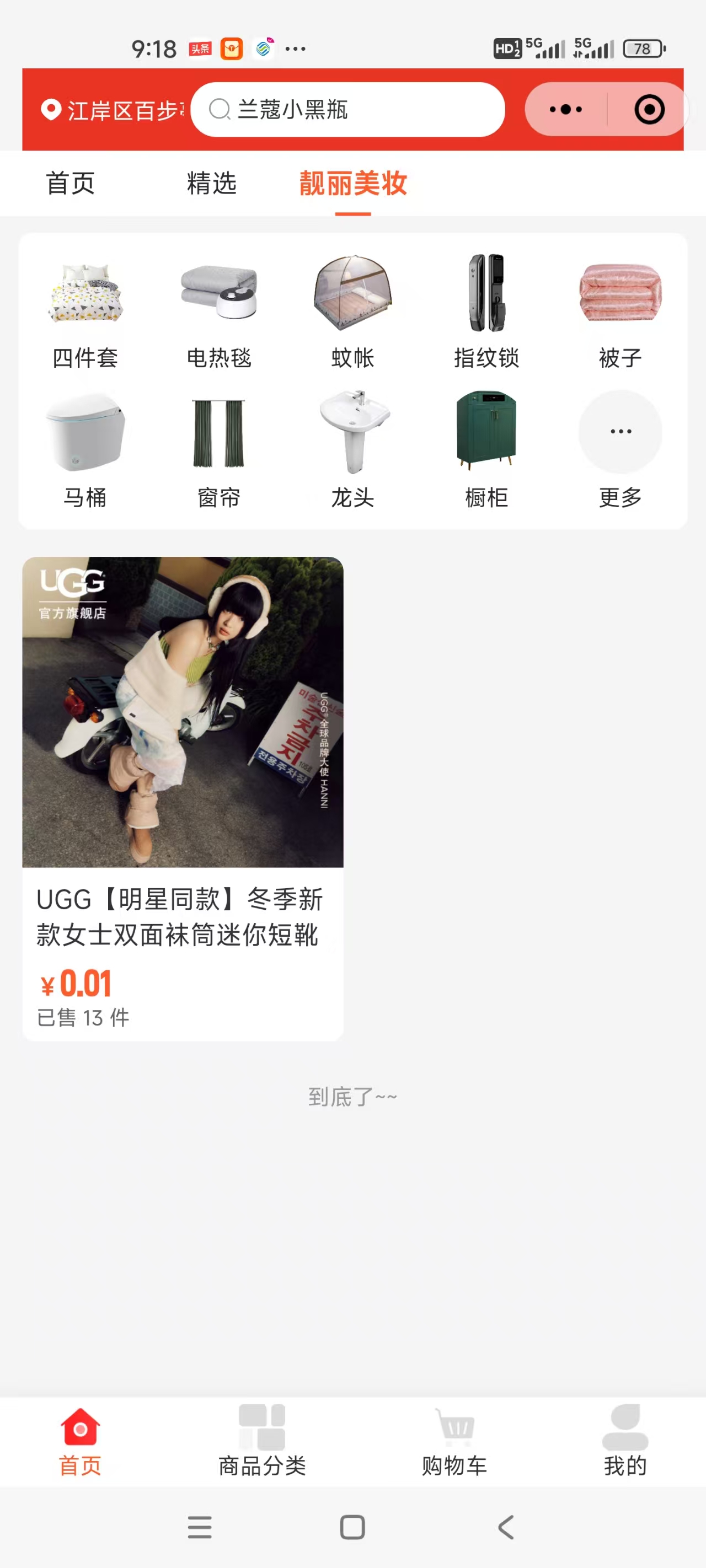Switch to the 精选 tab
The width and height of the screenshot is (706, 1568).
coord(211,183)
